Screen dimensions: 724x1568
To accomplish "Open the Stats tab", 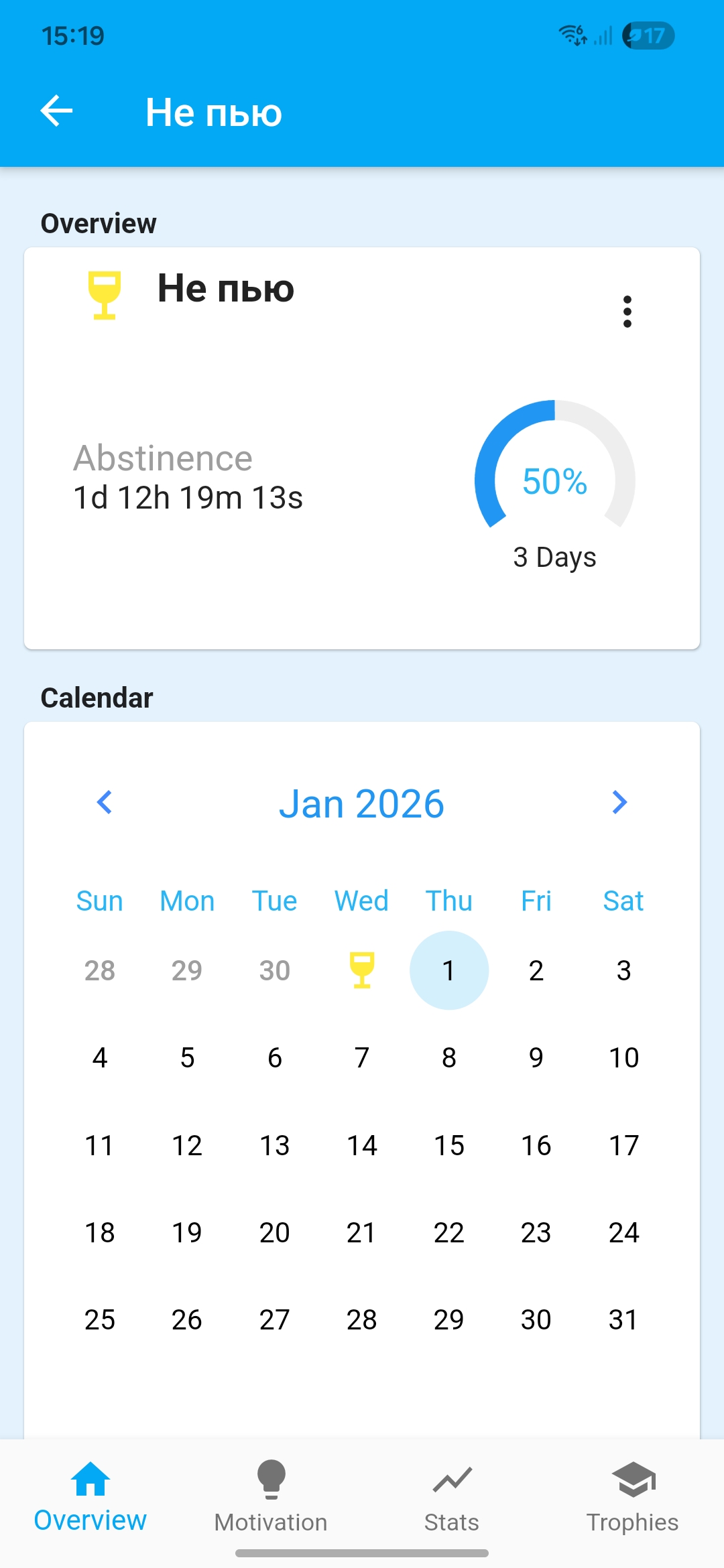I will coord(452,1498).
